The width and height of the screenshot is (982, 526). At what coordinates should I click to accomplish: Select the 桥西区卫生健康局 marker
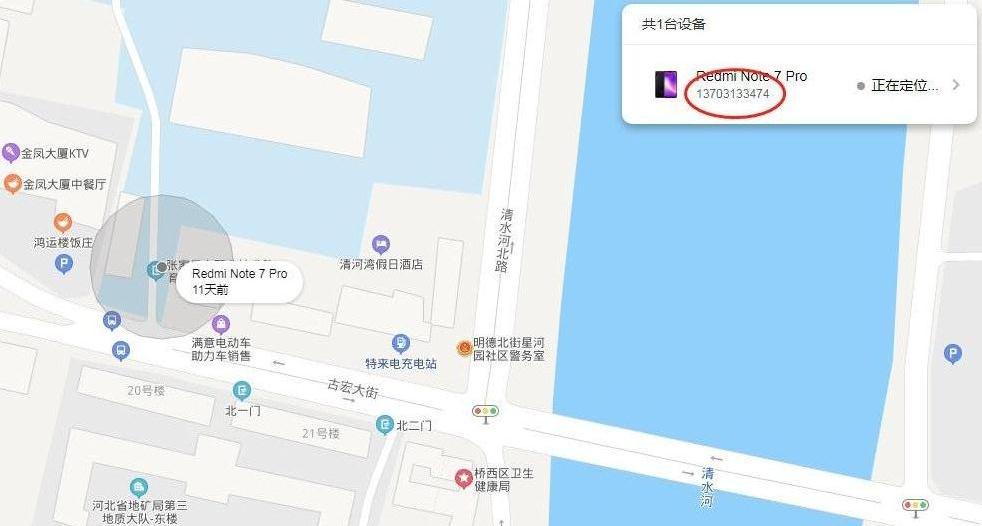click(464, 478)
